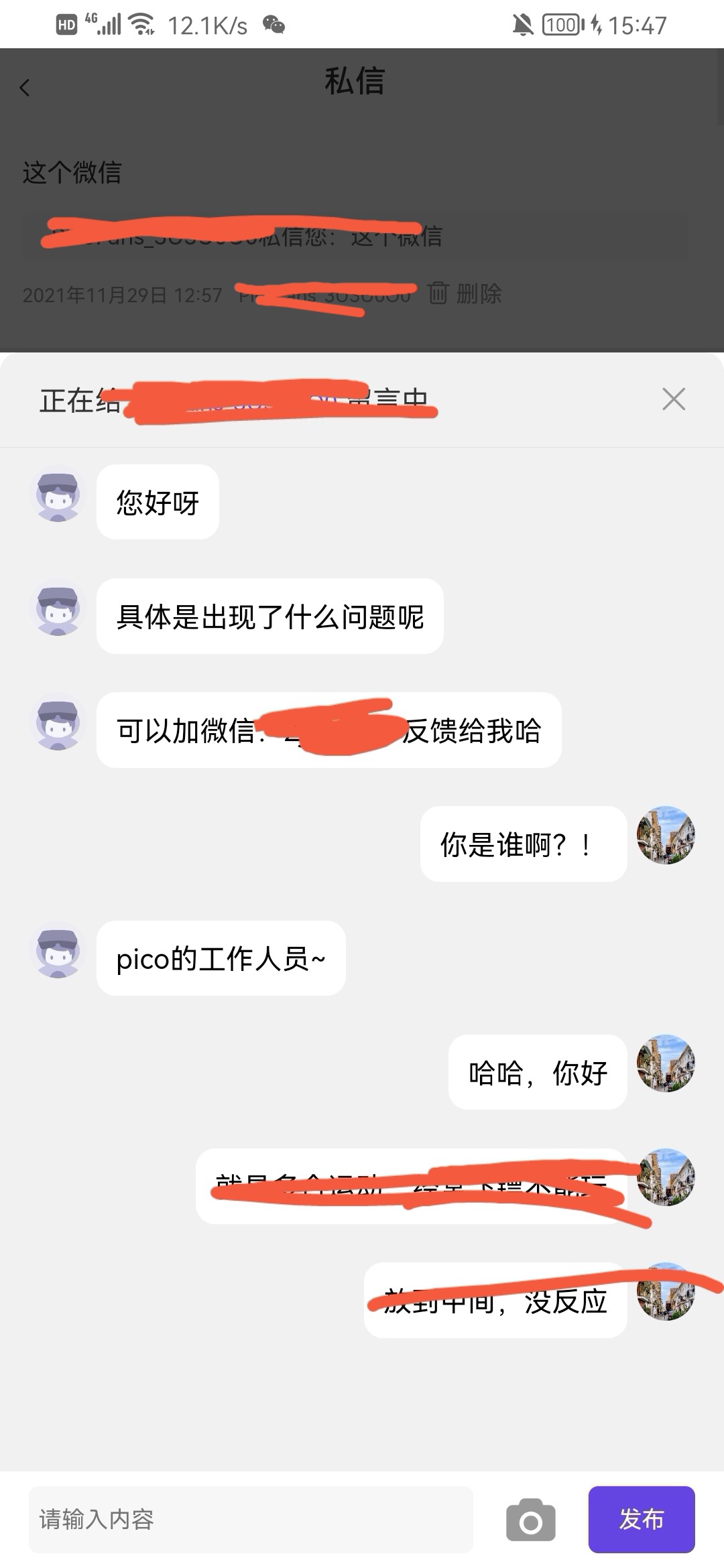This screenshot has width=724, height=1568.
Task: Close the reply panel with the X
Action: 673,399
